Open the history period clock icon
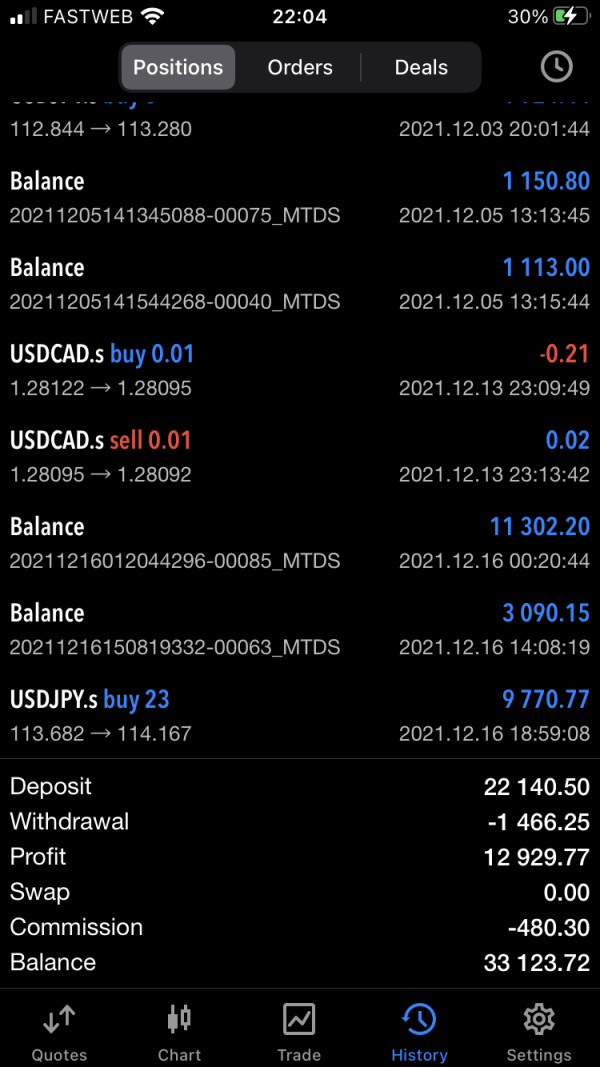The height and width of the screenshot is (1067, 600). 556,67
